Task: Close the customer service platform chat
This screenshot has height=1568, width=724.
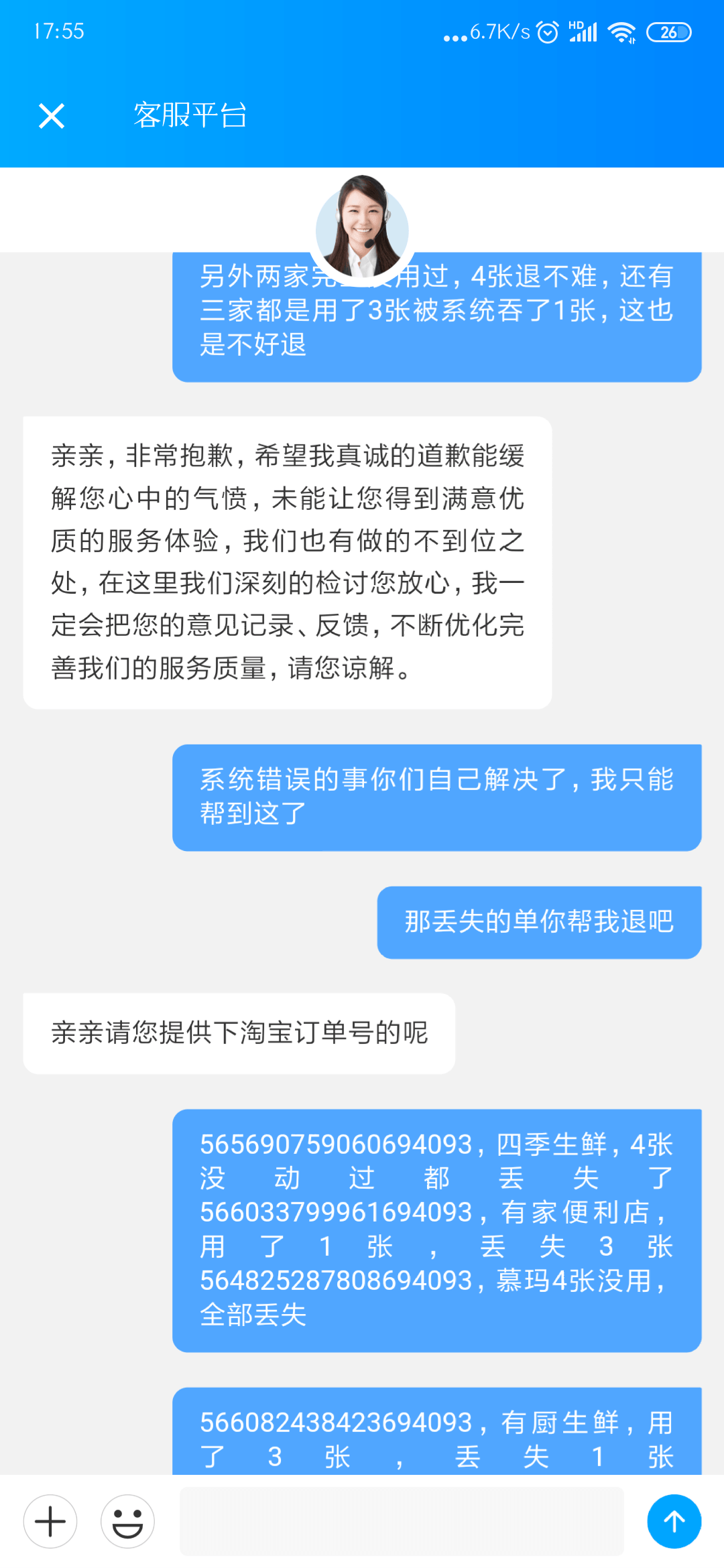Action: tap(51, 116)
